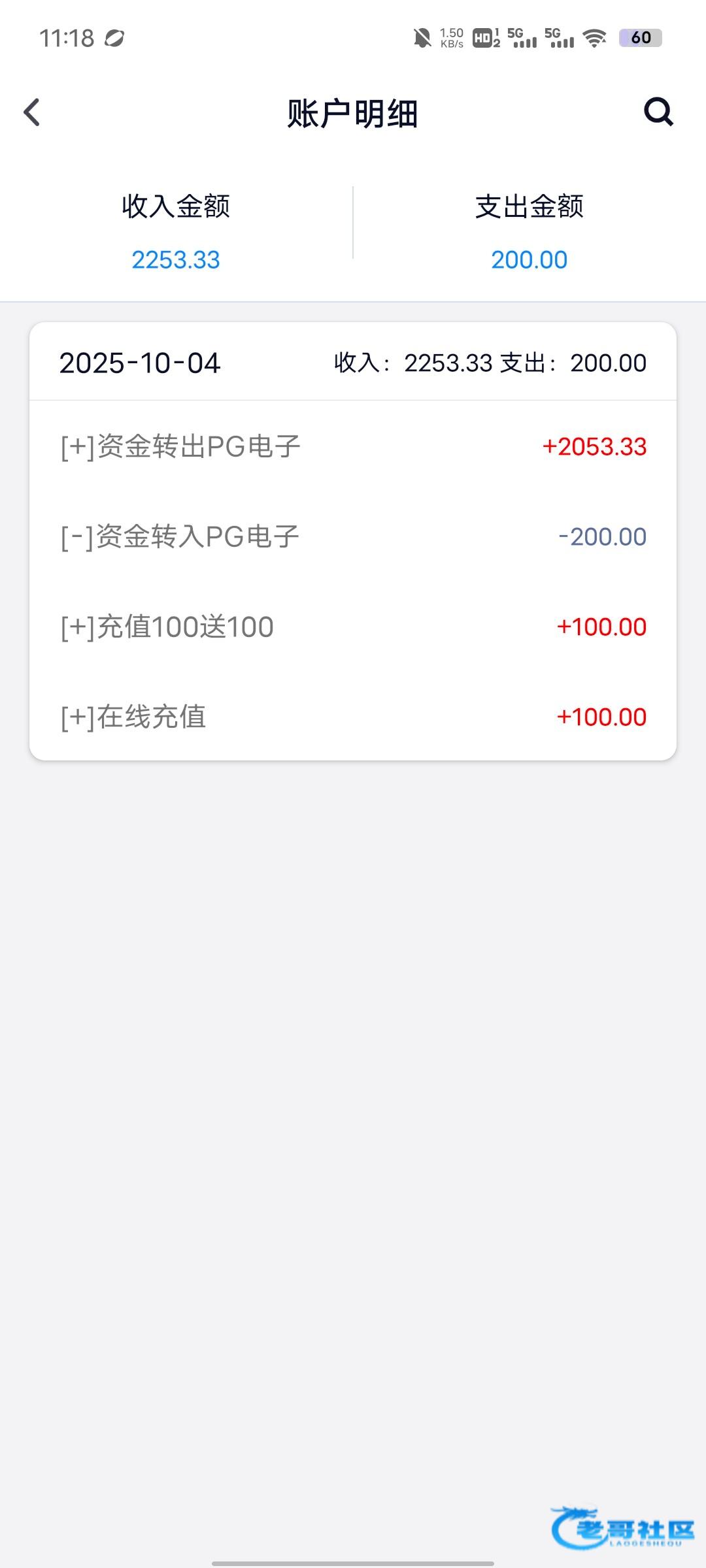View the 在线充值 transaction record
Viewport: 706px width, 1568px height.
tap(353, 717)
